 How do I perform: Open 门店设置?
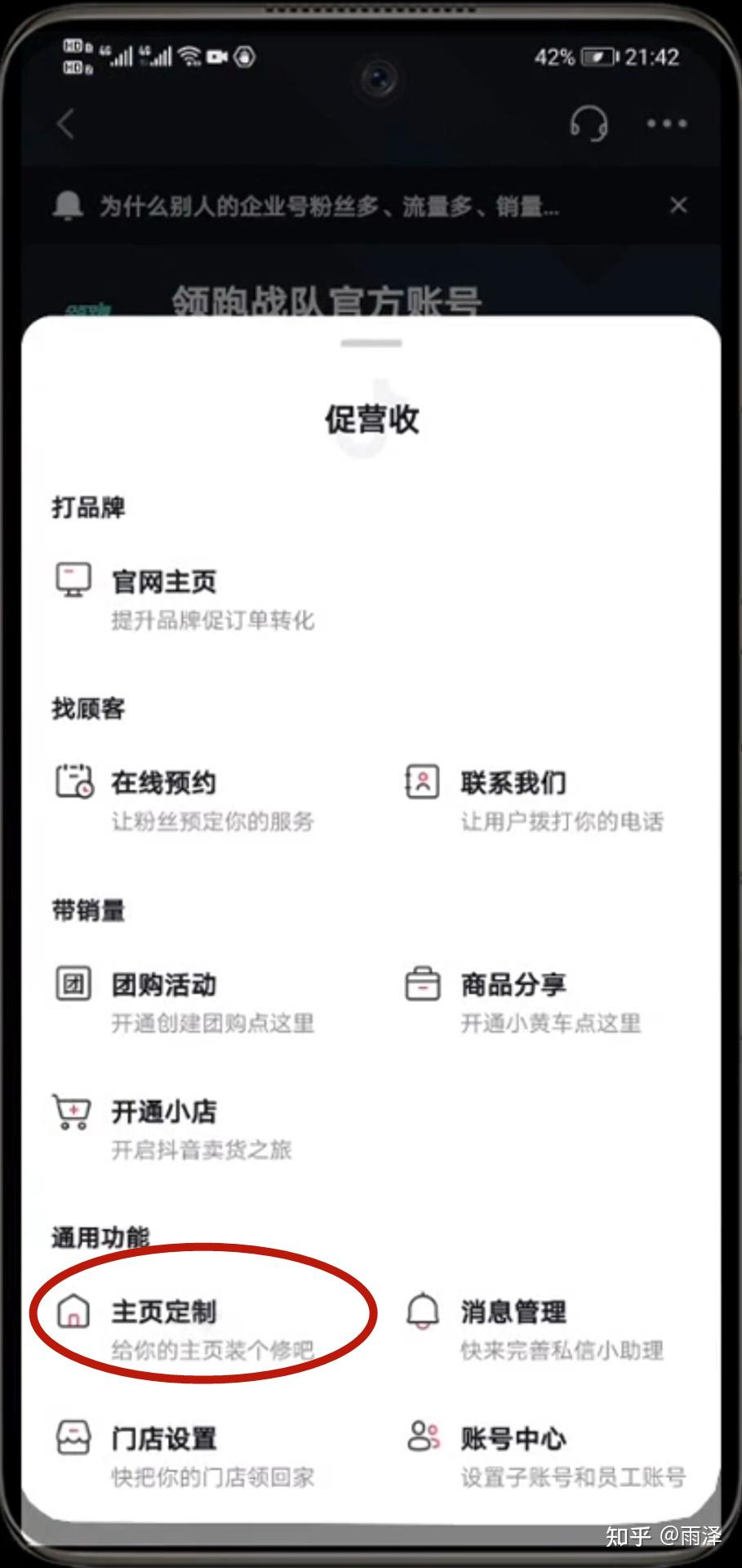coord(184,1455)
